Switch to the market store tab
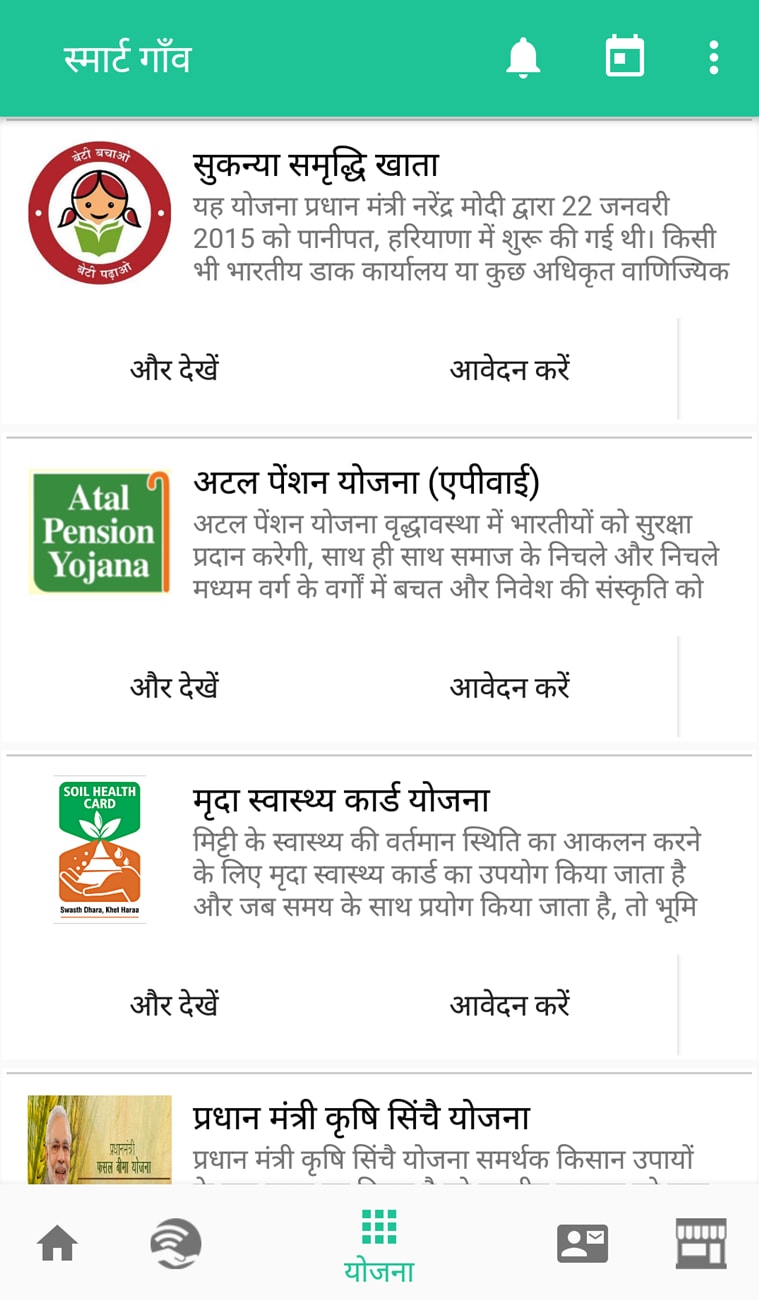The image size is (759, 1300). (x=701, y=1243)
